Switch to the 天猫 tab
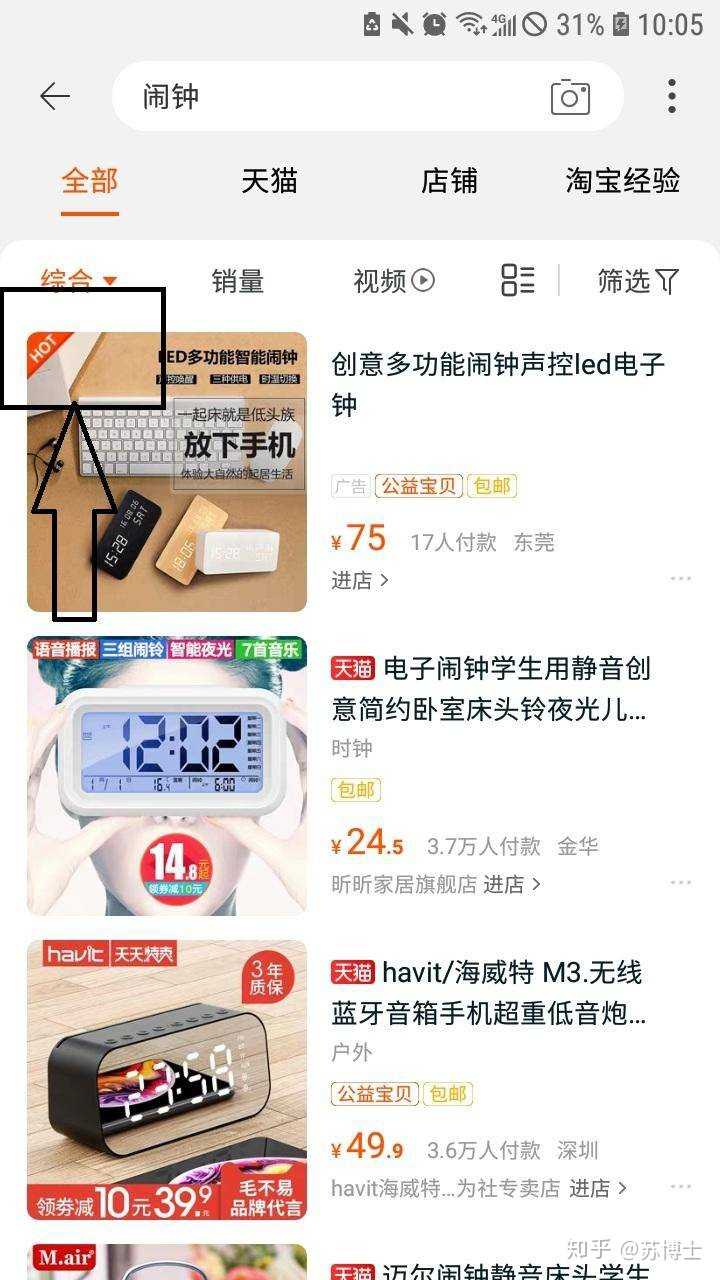Screen dimensions: 720x1280 click(x=269, y=181)
